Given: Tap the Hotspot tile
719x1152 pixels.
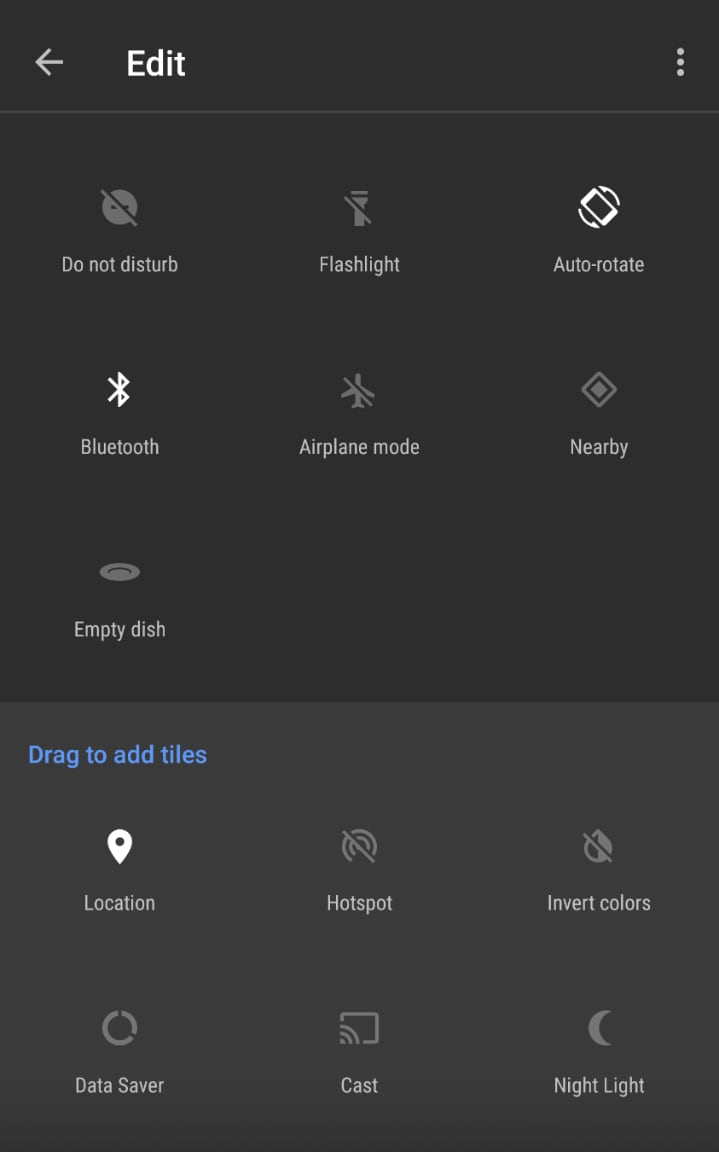Looking at the screenshot, I should point(359,868).
